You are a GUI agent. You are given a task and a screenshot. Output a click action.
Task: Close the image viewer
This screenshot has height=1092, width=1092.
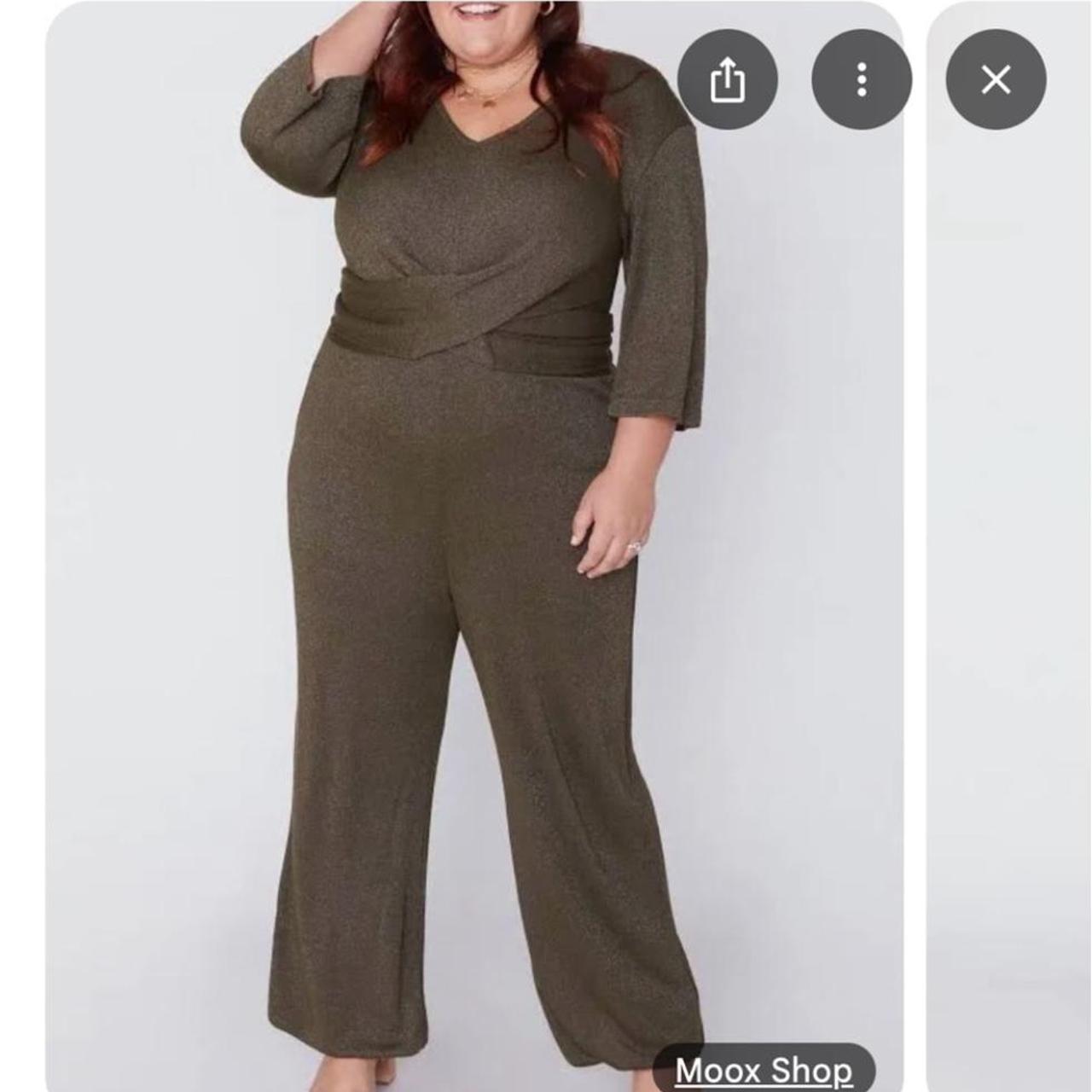tap(996, 79)
